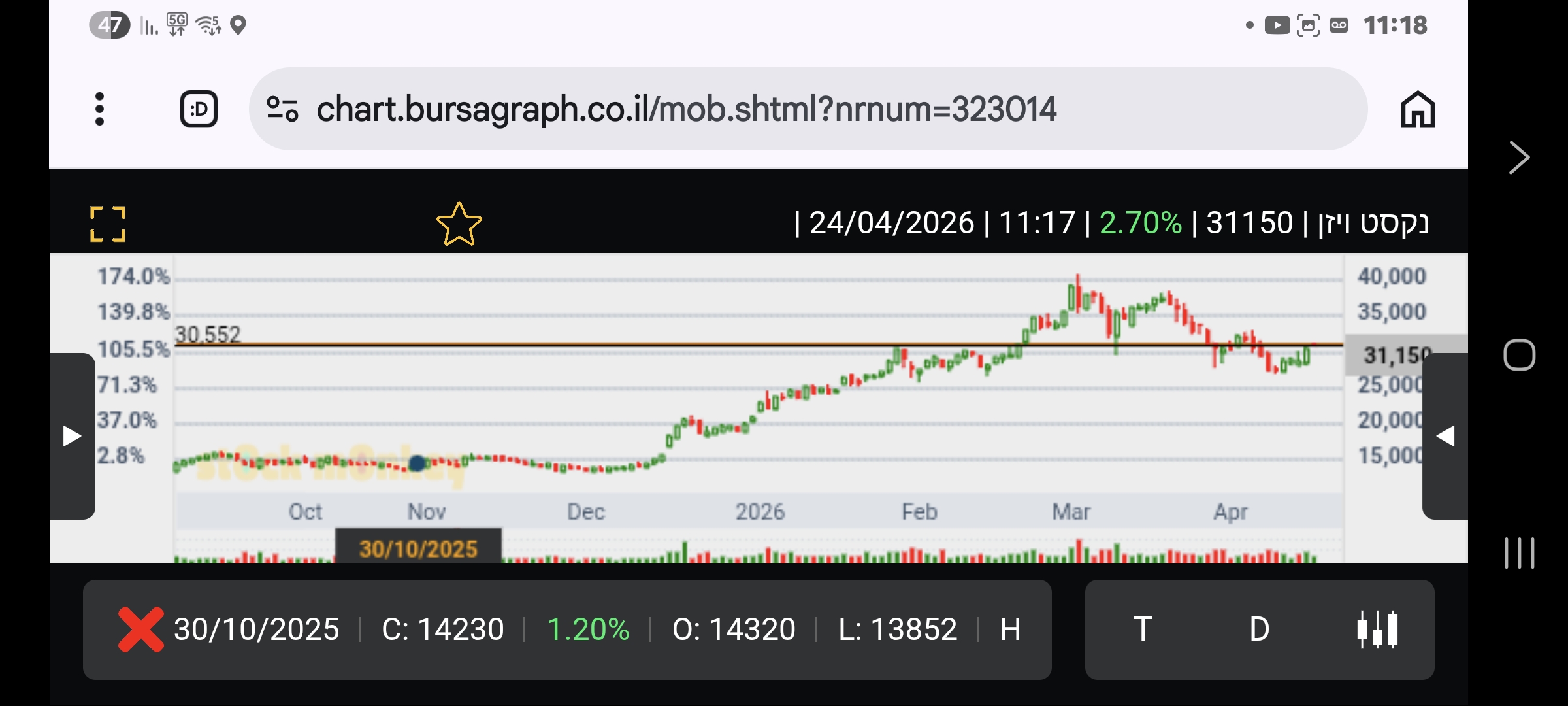Tap the system home button

click(x=1519, y=356)
